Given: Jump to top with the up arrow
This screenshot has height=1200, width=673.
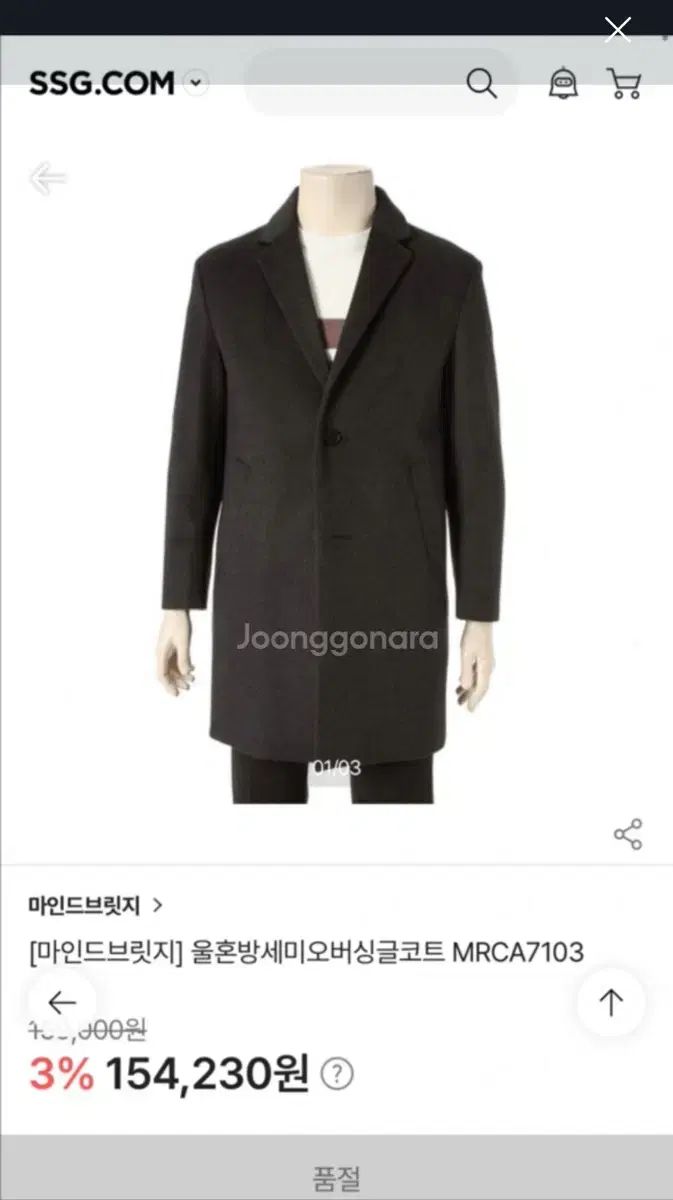Looking at the screenshot, I should (x=611, y=1002).
